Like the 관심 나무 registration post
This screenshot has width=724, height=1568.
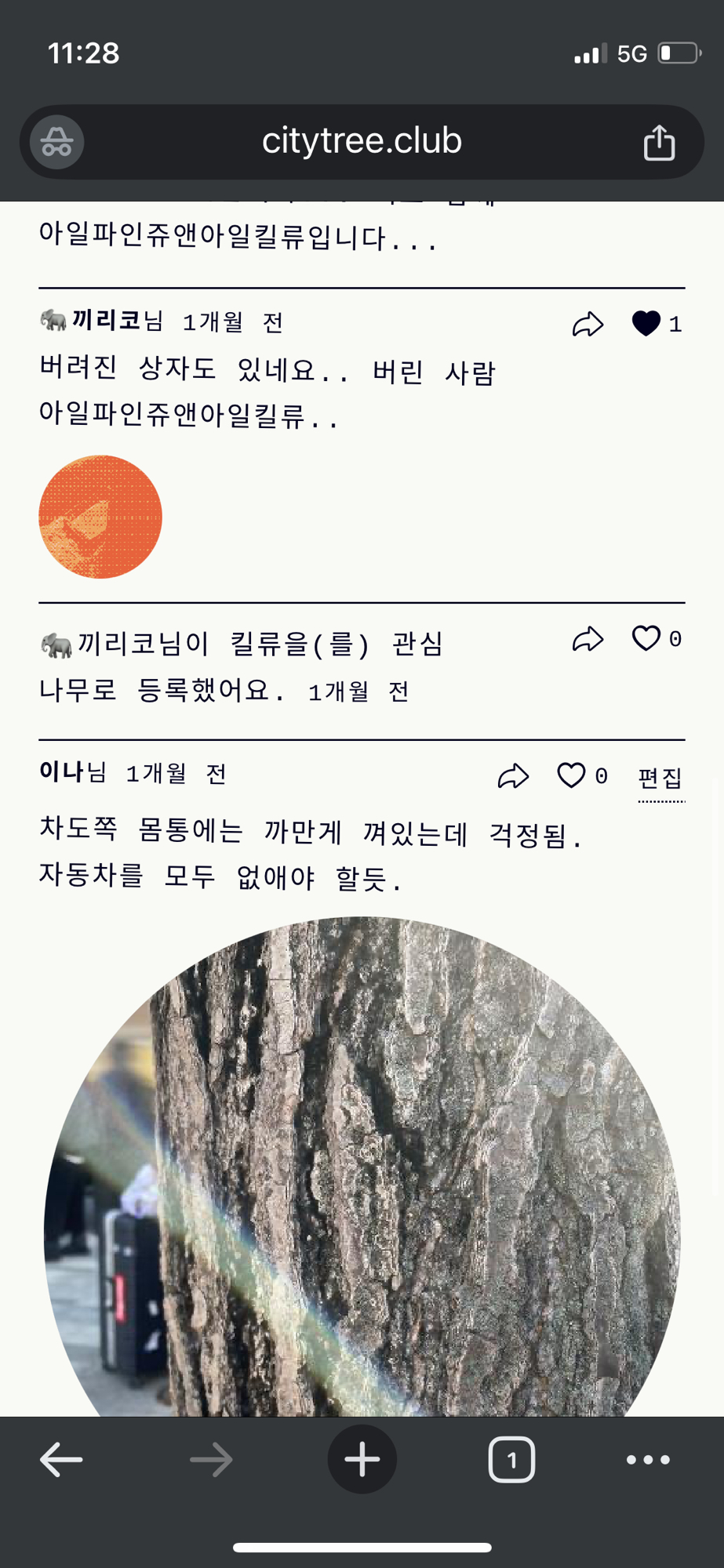coord(646,639)
